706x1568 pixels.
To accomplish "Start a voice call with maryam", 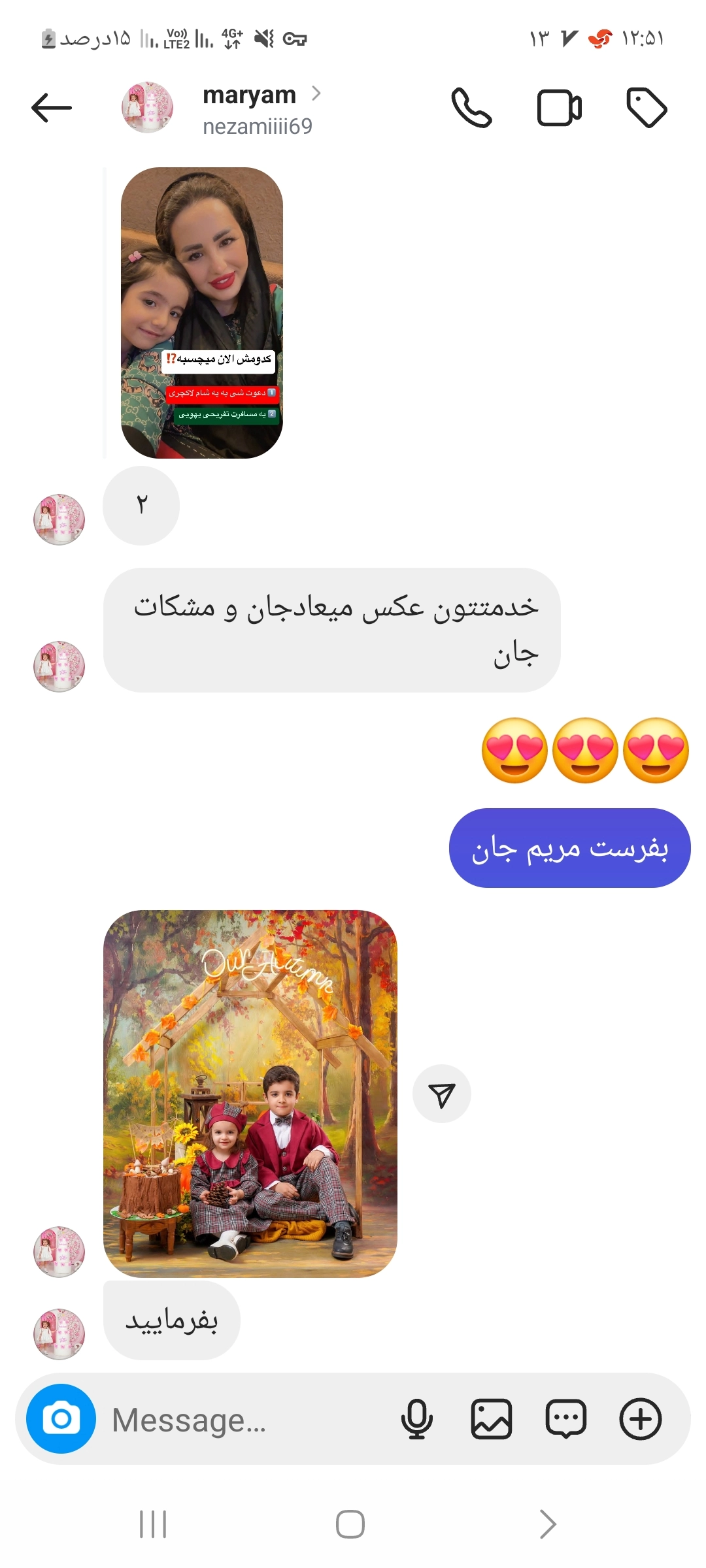I will pos(471,108).
